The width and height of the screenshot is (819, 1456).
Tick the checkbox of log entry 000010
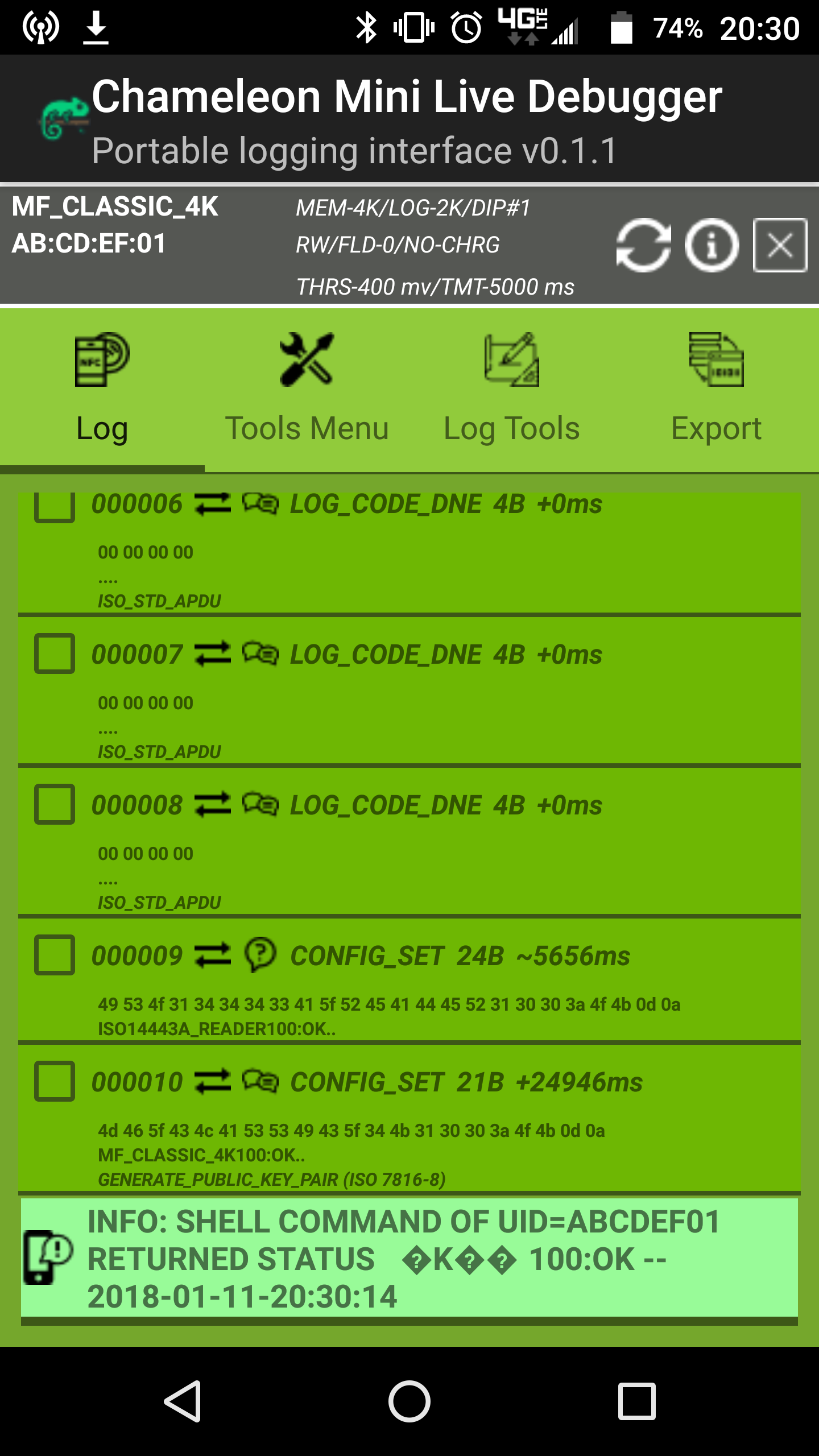pos(55,1081)
